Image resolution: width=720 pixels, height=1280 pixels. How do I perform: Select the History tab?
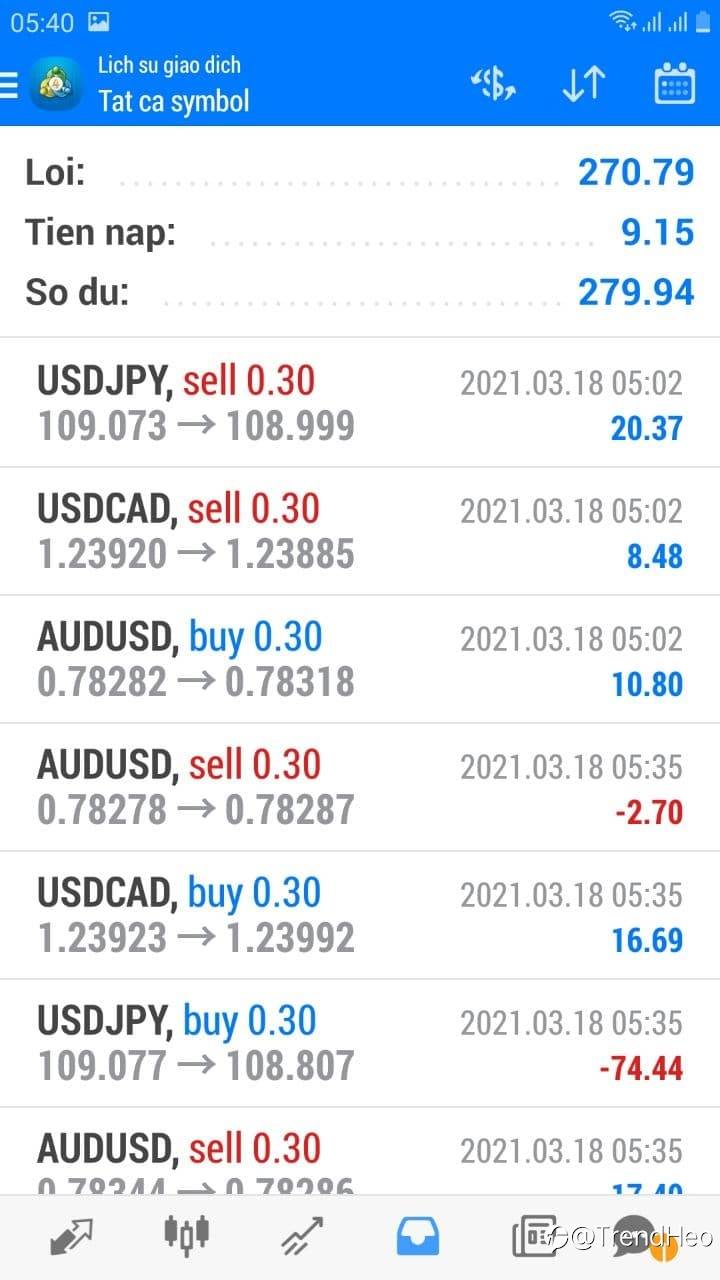(418, 1237)
